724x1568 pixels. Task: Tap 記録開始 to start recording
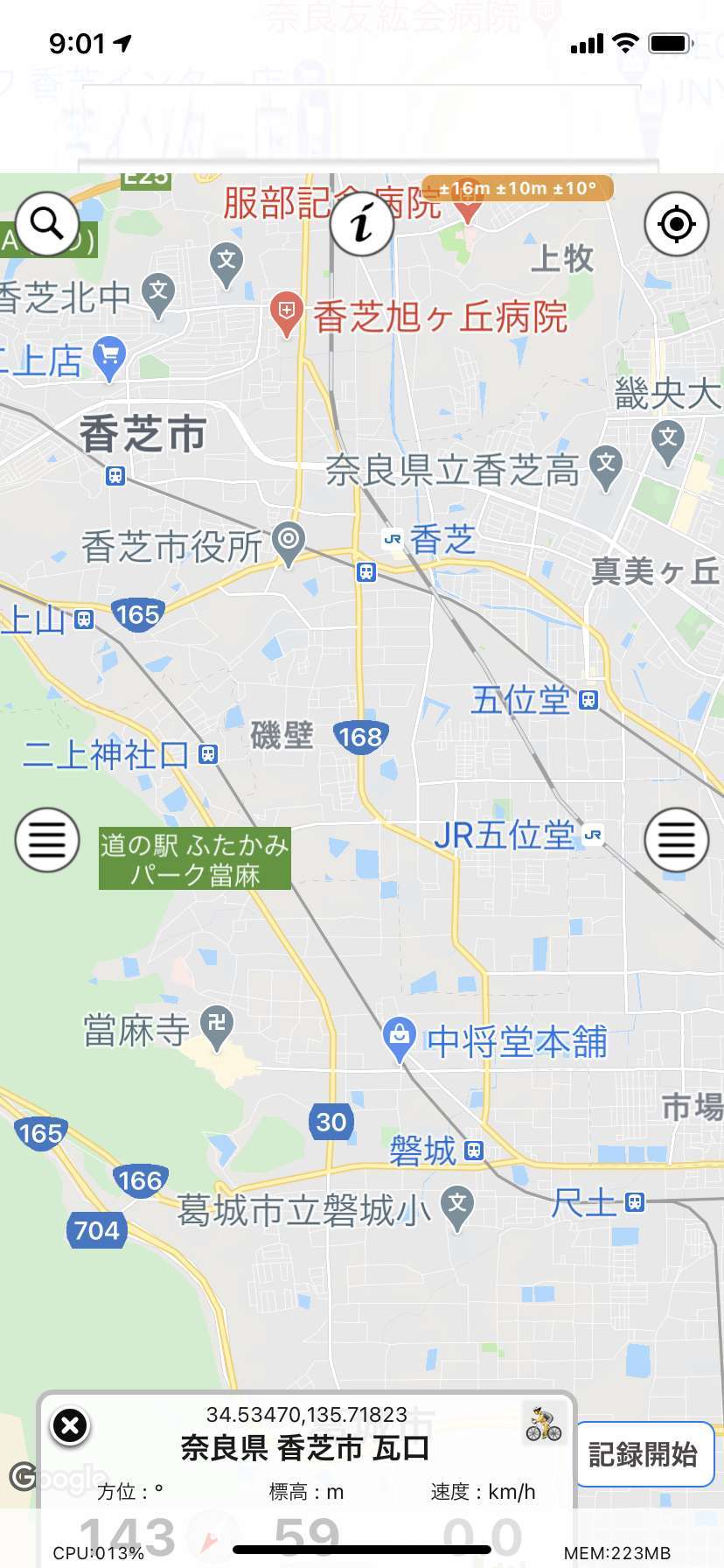coord(644,1454)
